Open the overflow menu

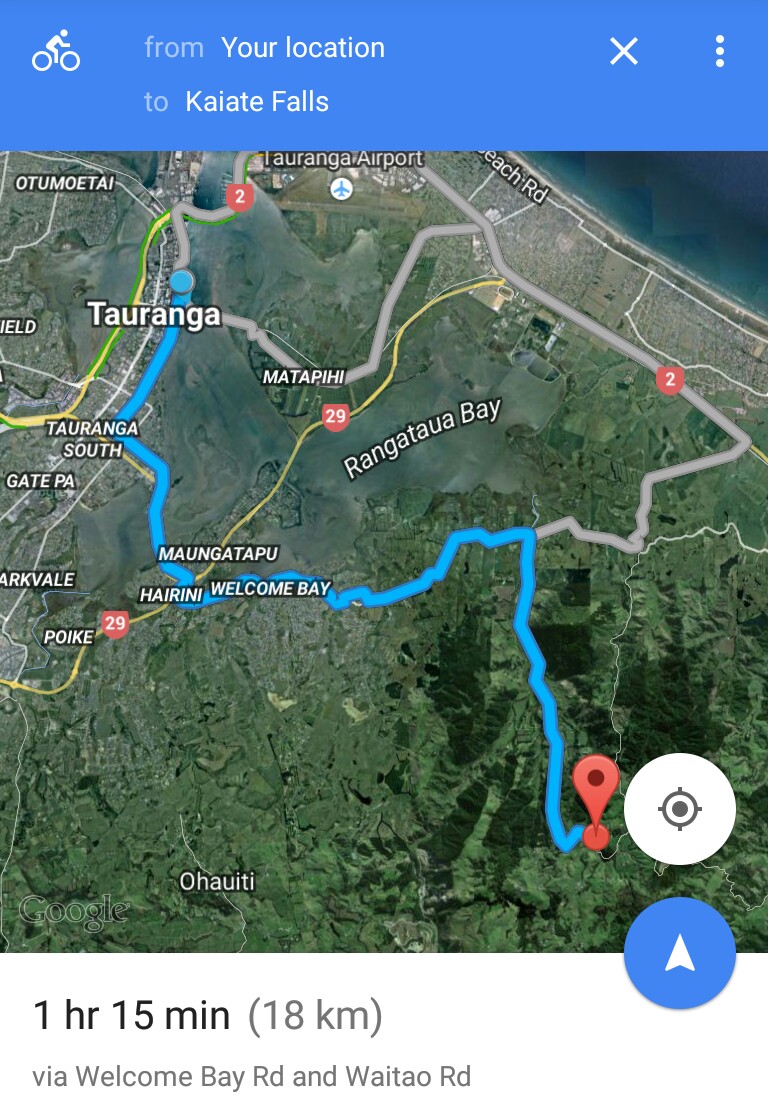[x=719, y=51]
